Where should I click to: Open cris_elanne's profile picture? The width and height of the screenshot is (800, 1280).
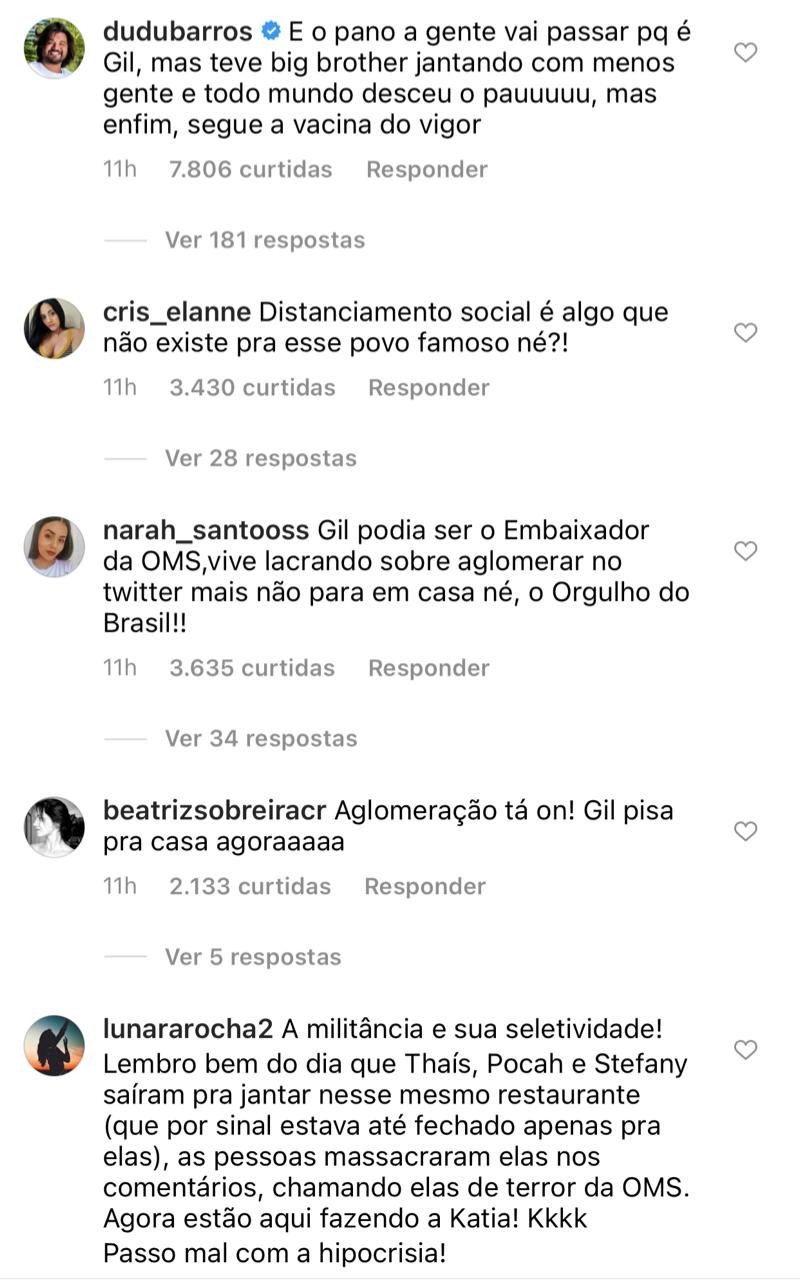[54, 327]
